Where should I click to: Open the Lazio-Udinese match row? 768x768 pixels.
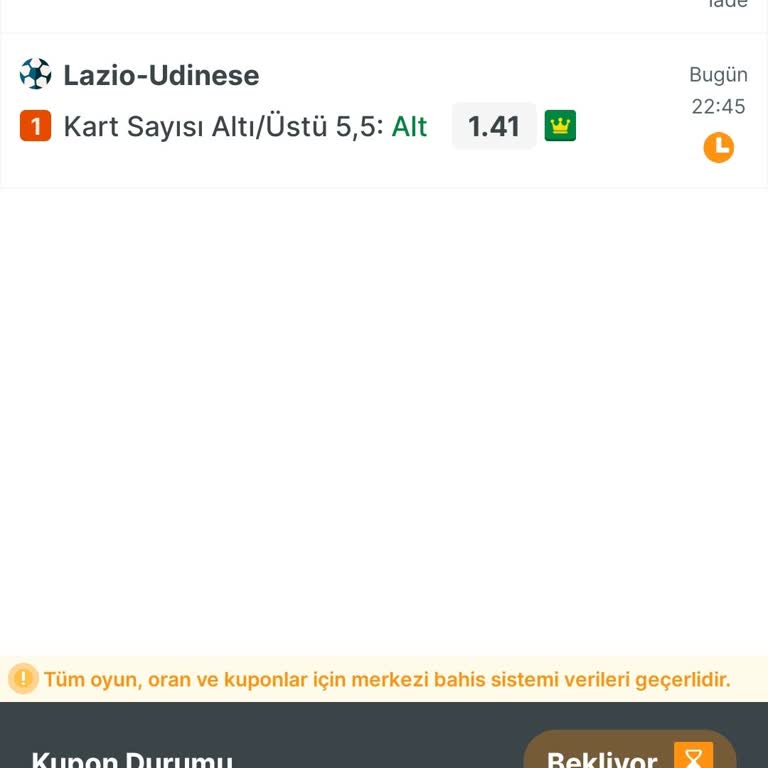[161, 76]
